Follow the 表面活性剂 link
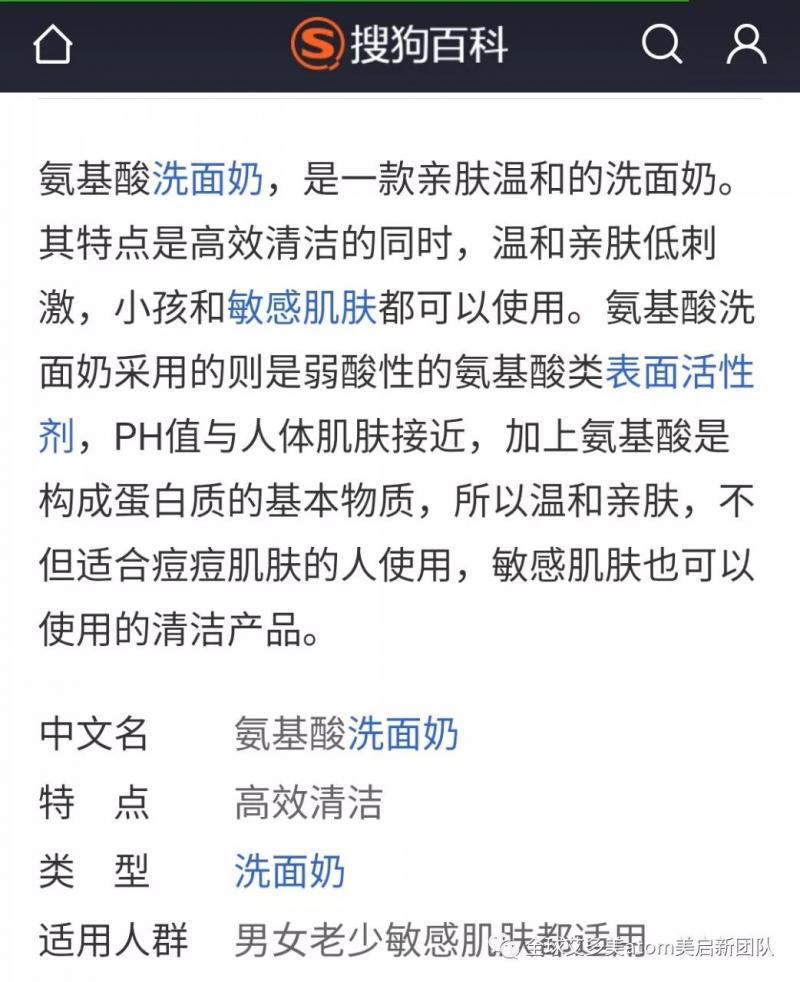The height and width of the screenshot is (982, 800). click(x=680, y=372)
